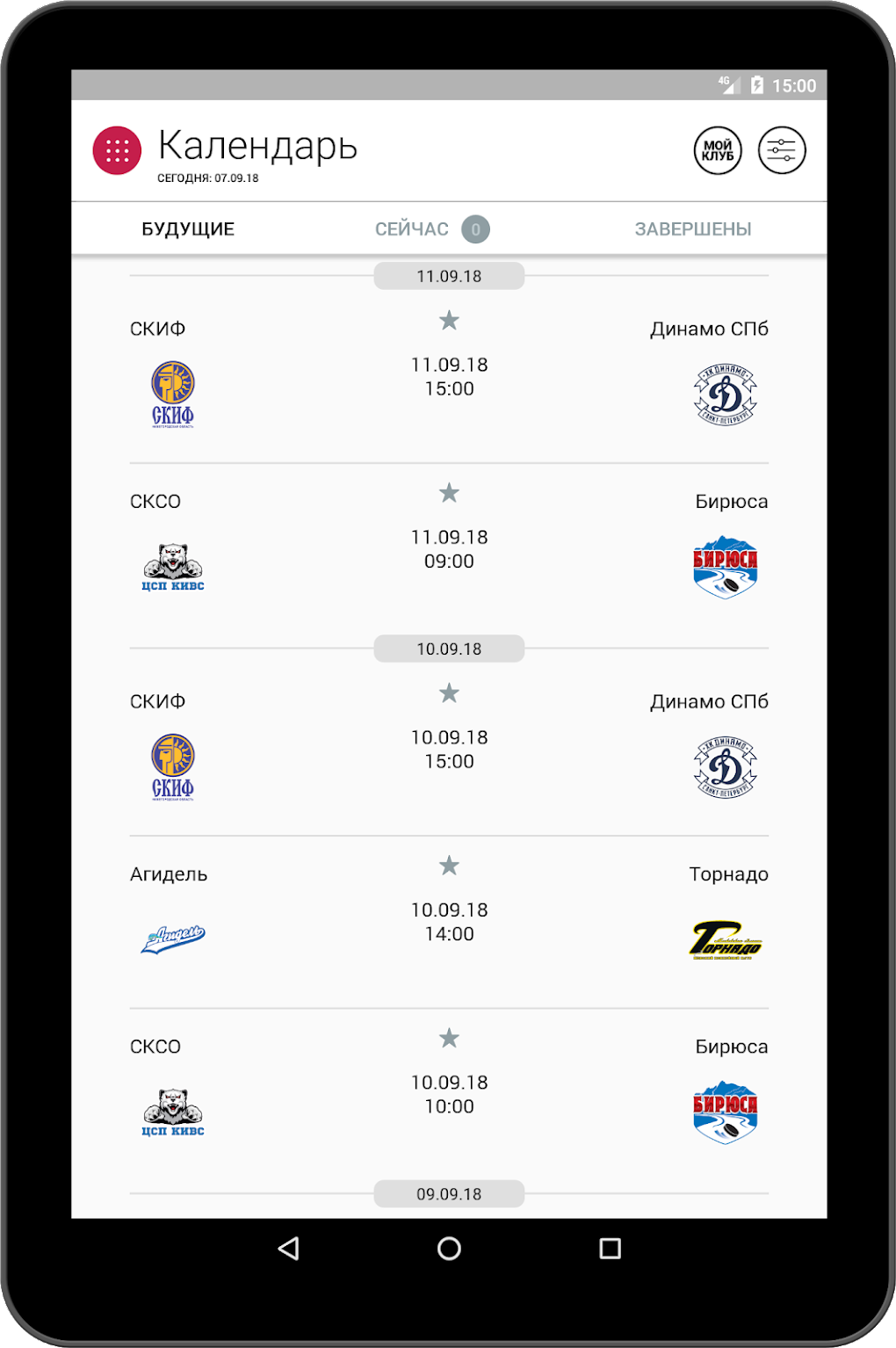Viewport: 896px width, 1348px height.
Task: Open Агидель vs Торнадо match details
Action: 449,923
